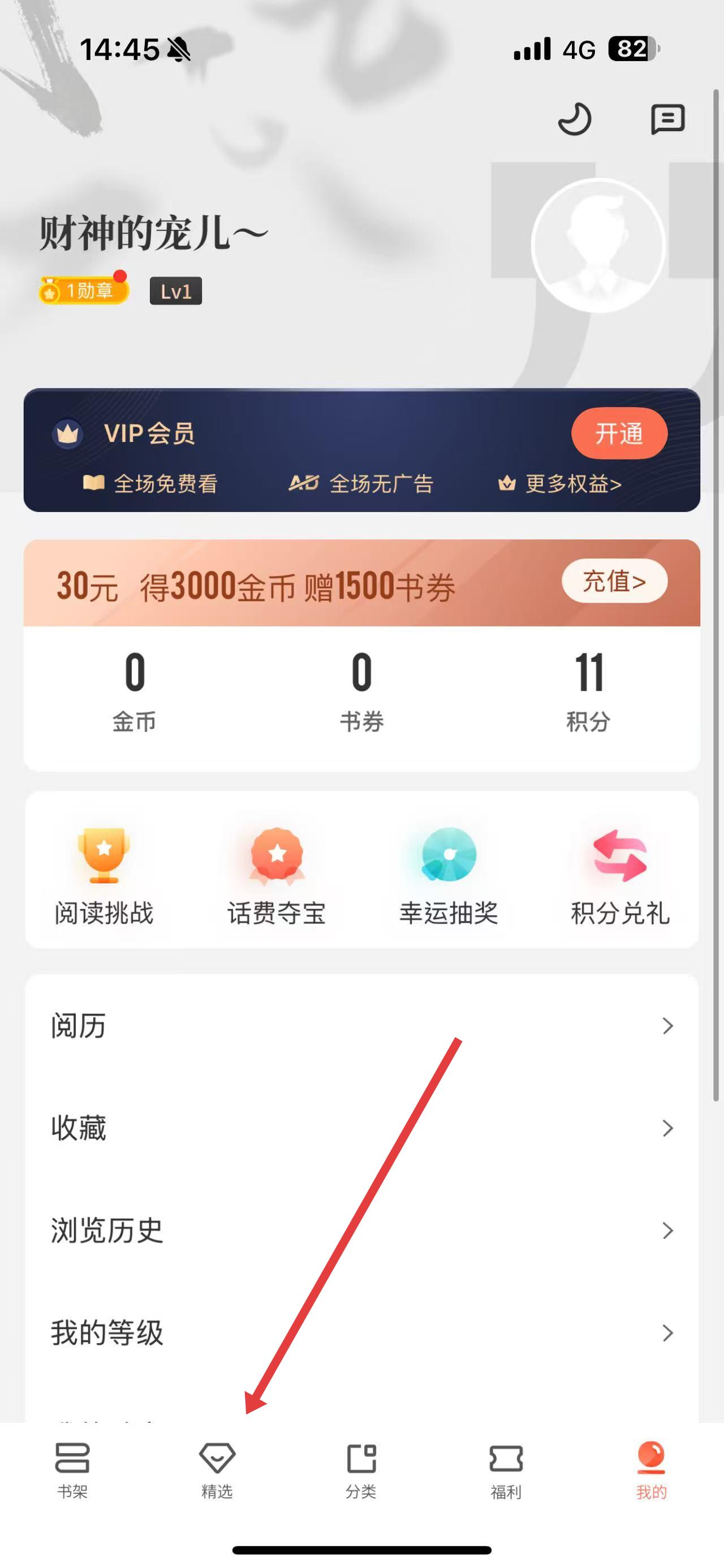Open the 阅历 row

click(x=361, y=1026)
